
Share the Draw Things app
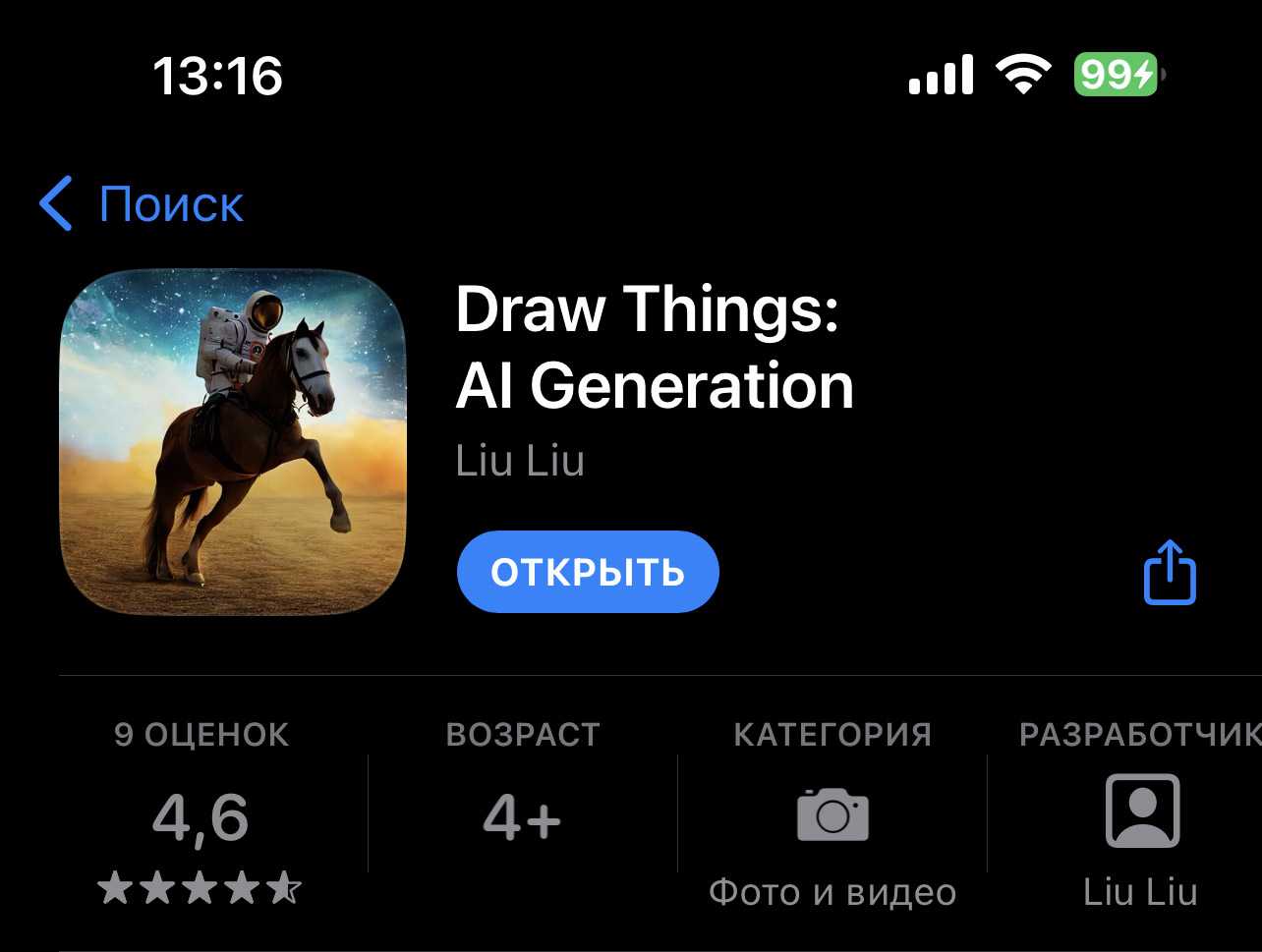[1170, 572]
